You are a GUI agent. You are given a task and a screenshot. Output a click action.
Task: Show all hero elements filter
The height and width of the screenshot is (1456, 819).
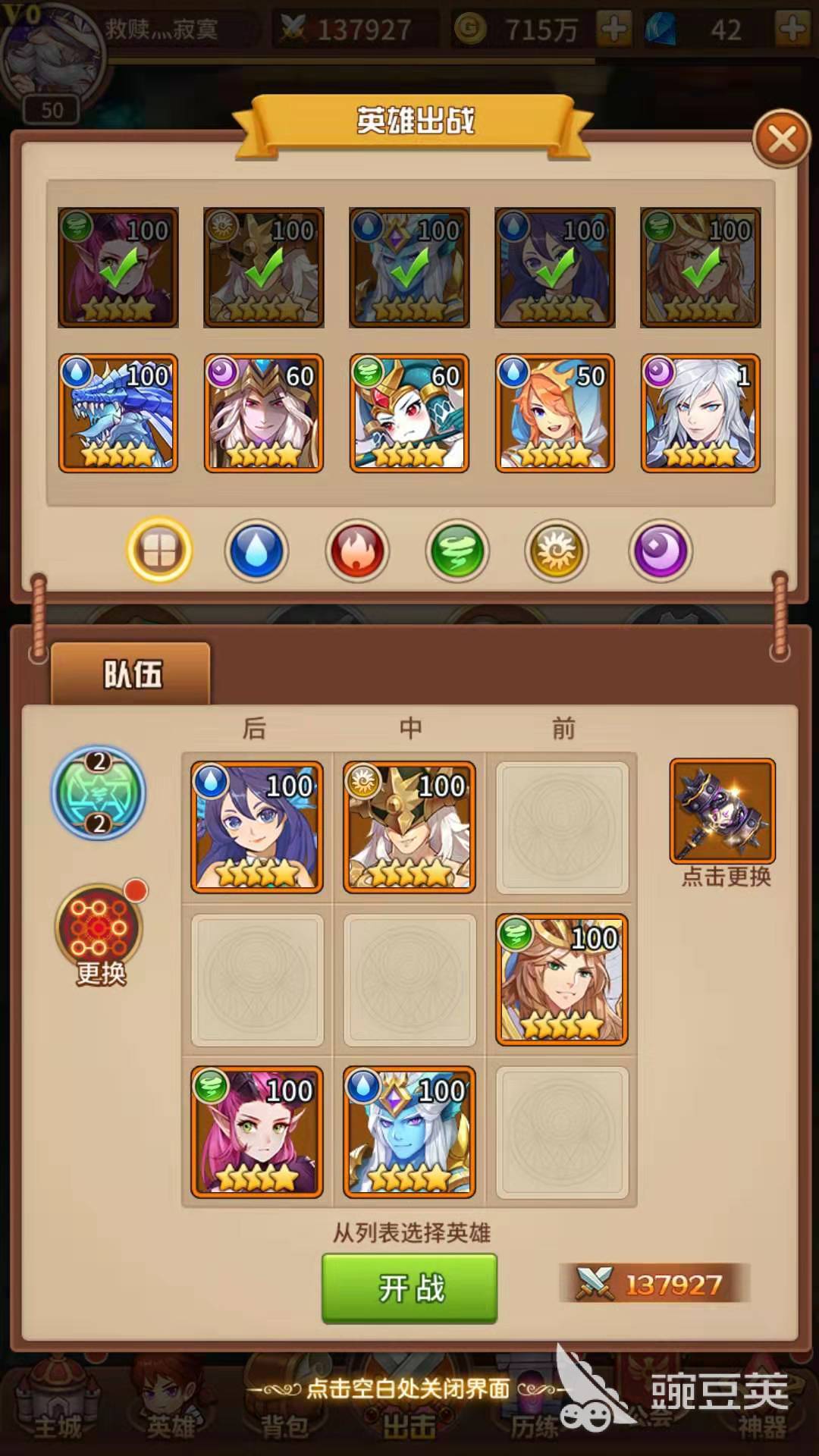159,551
